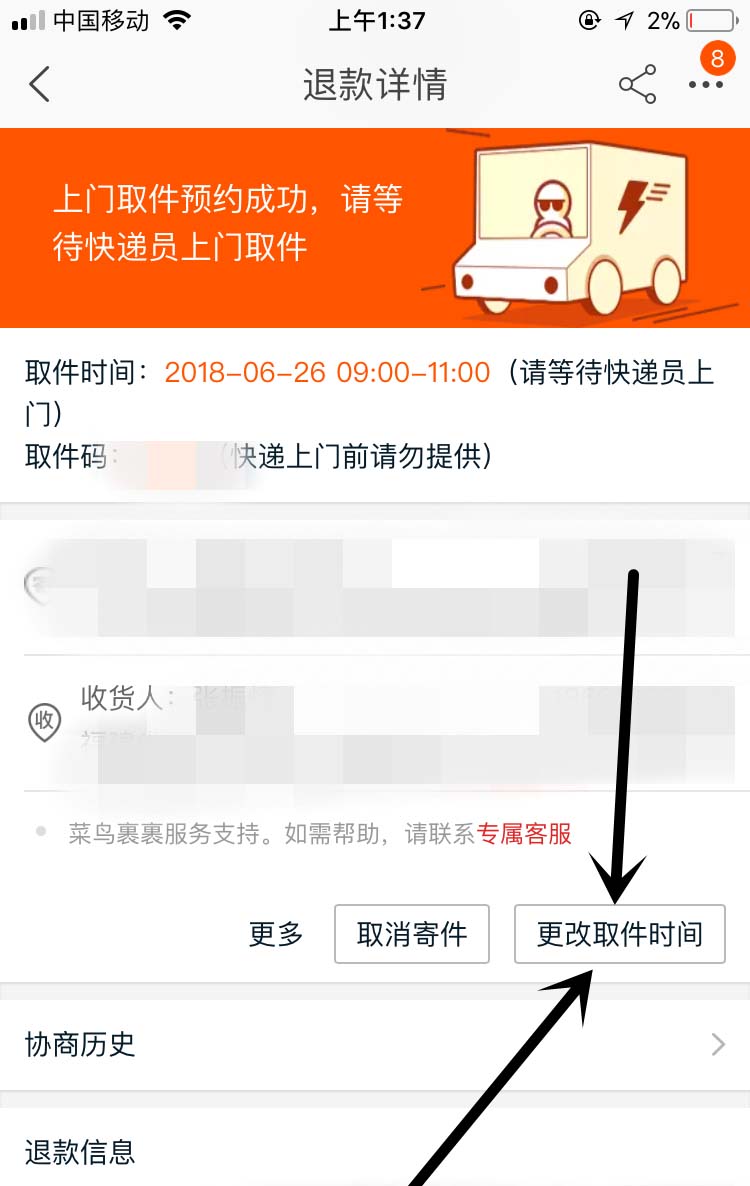Open 协商历史 negotiation history
This screenshot has width=750, height=1186.
(375, 1044)
